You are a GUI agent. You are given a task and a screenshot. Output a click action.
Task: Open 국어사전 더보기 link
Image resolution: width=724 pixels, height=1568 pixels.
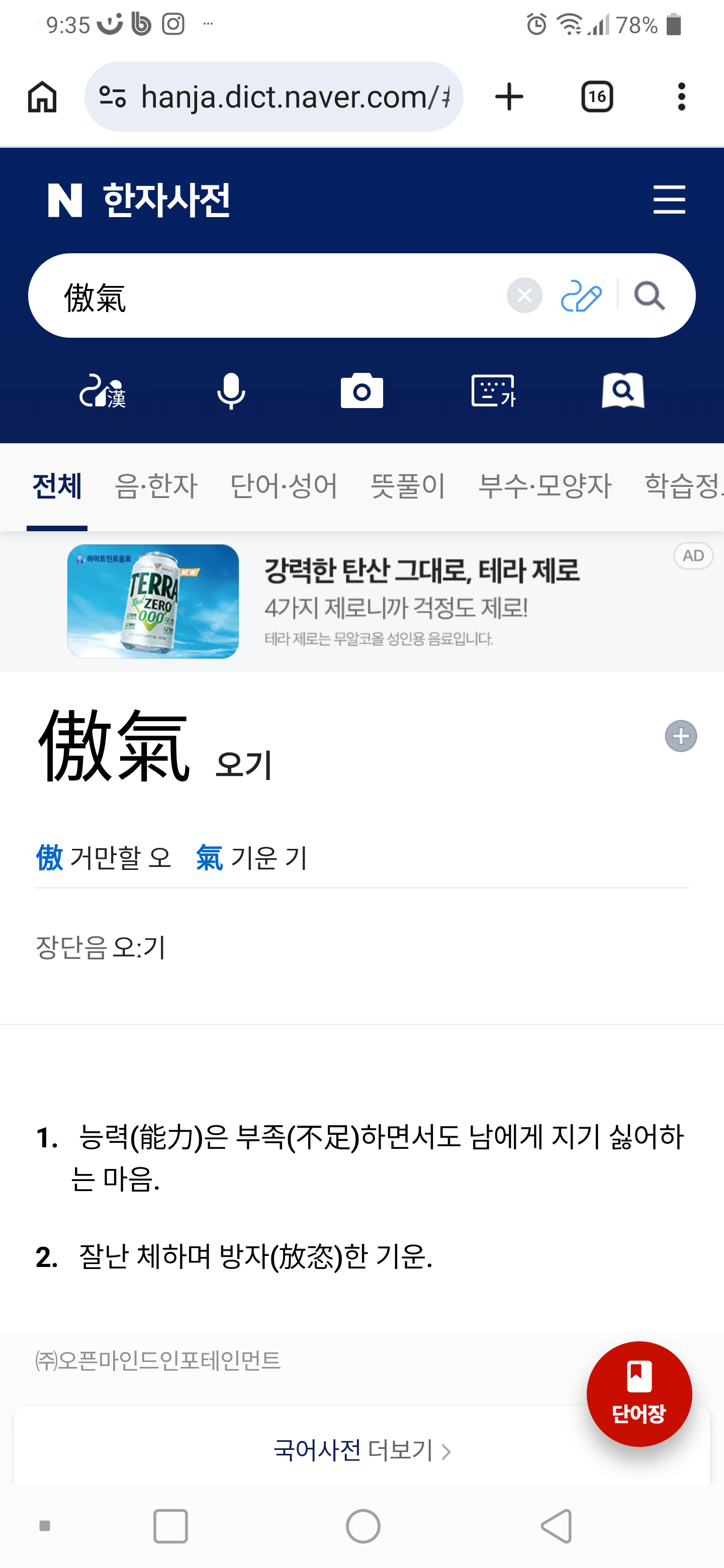(x=361, y=1450)
